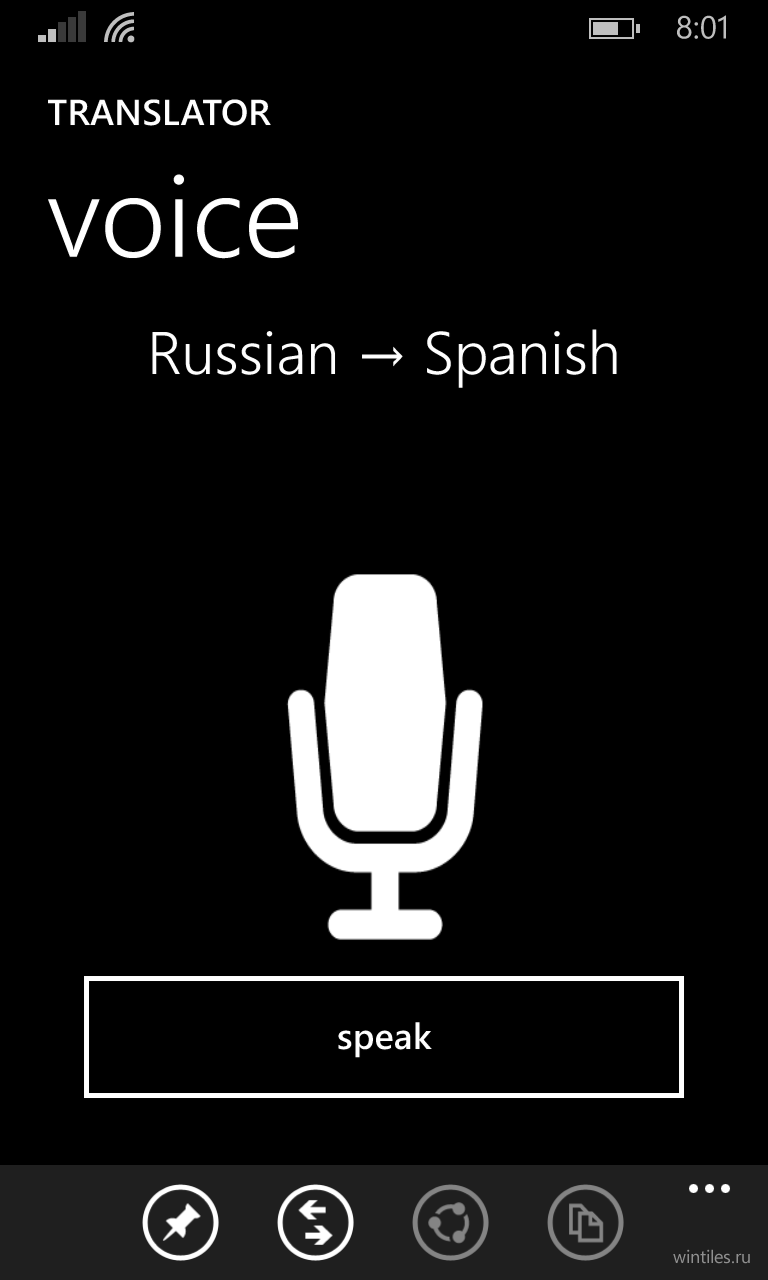Change the Russian → Spanish language pair

click(384, 354)
